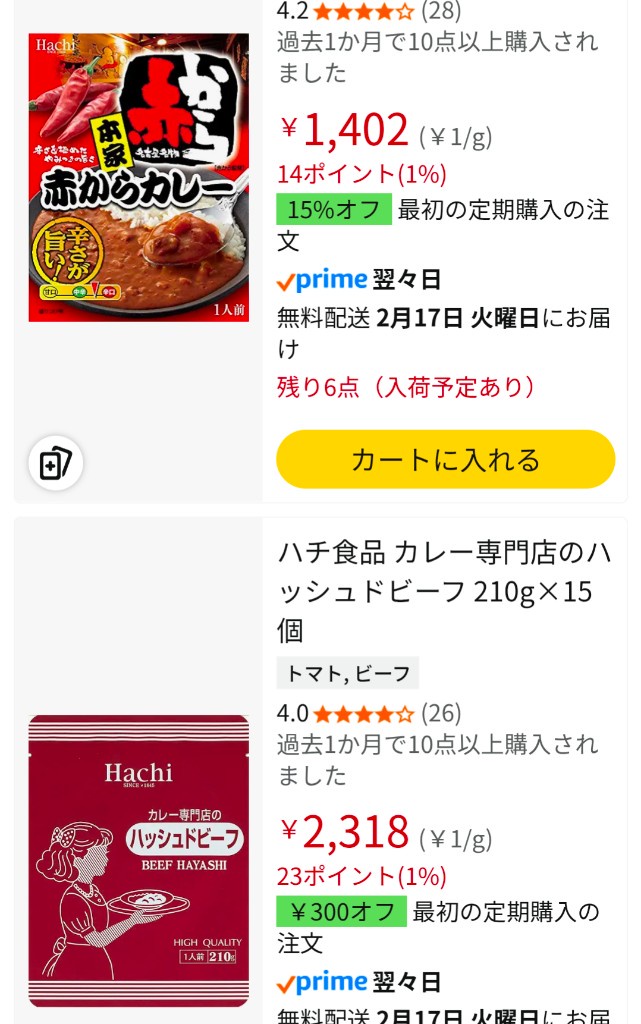Add 赤からカレー to cart with カートに入れる

(445, 460)
